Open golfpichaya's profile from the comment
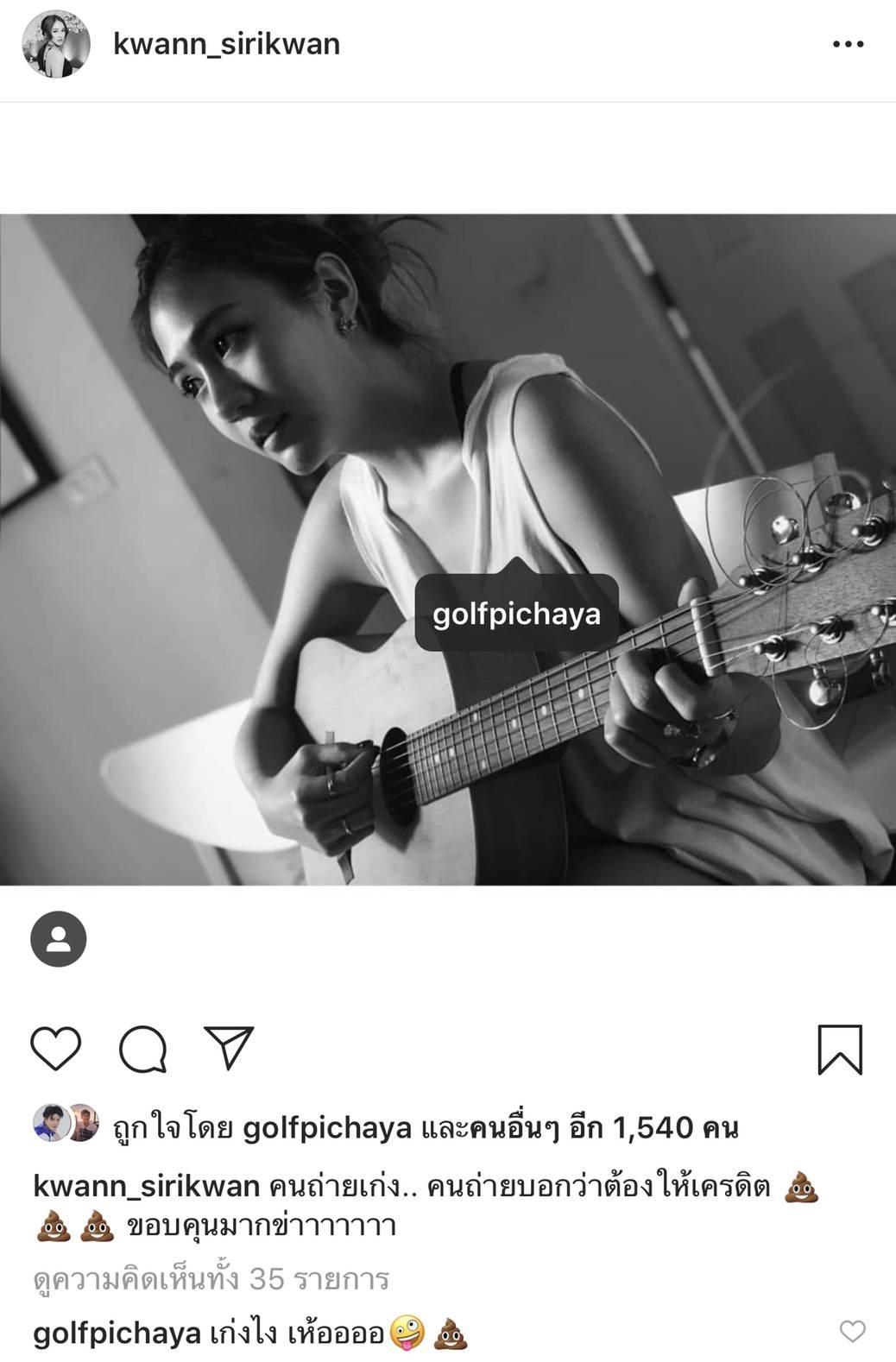This screenshot has width=896, height=1362. [x=117, y=1334]
